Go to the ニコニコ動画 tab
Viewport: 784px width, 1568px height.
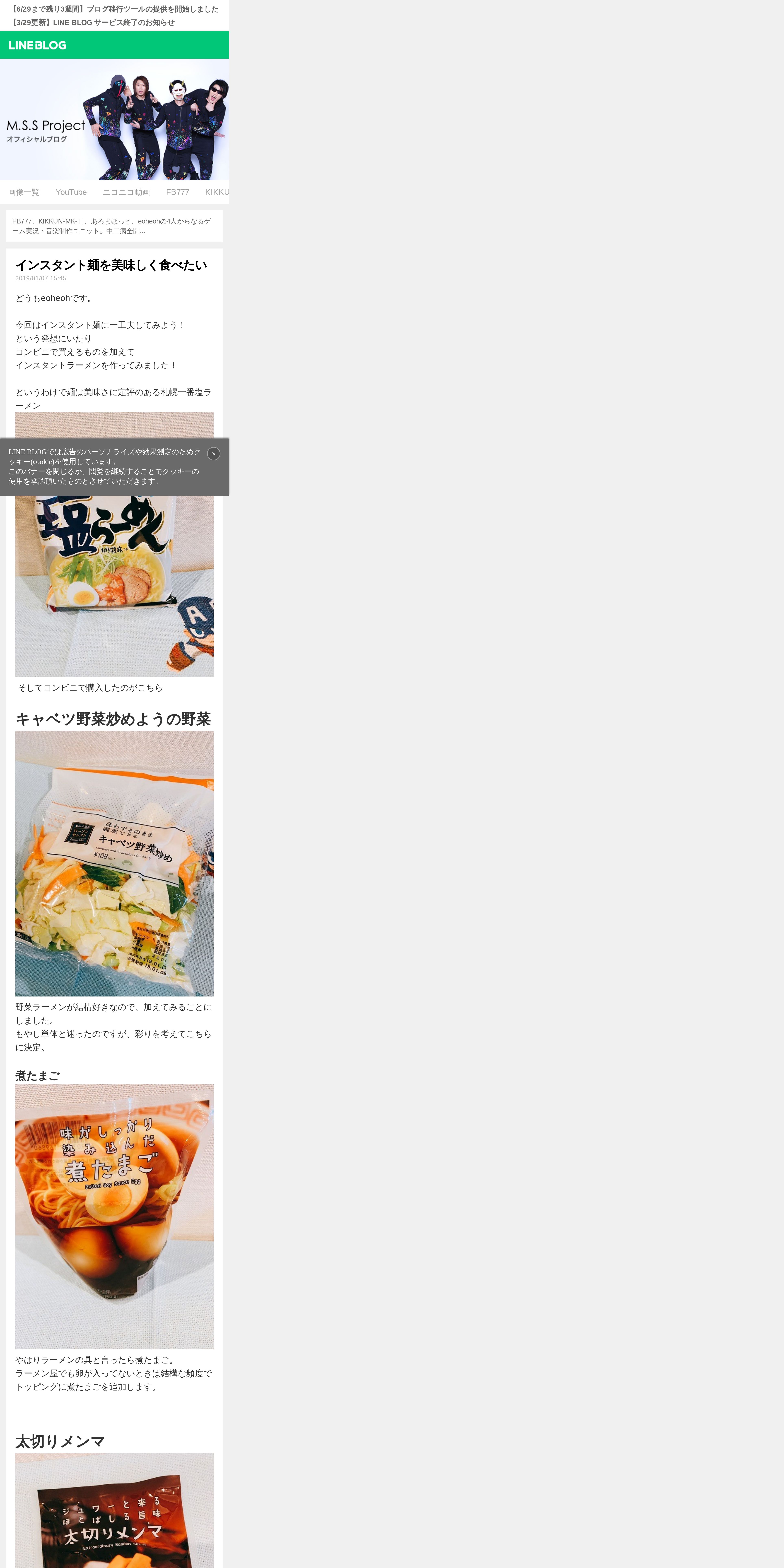pos(126,192)
